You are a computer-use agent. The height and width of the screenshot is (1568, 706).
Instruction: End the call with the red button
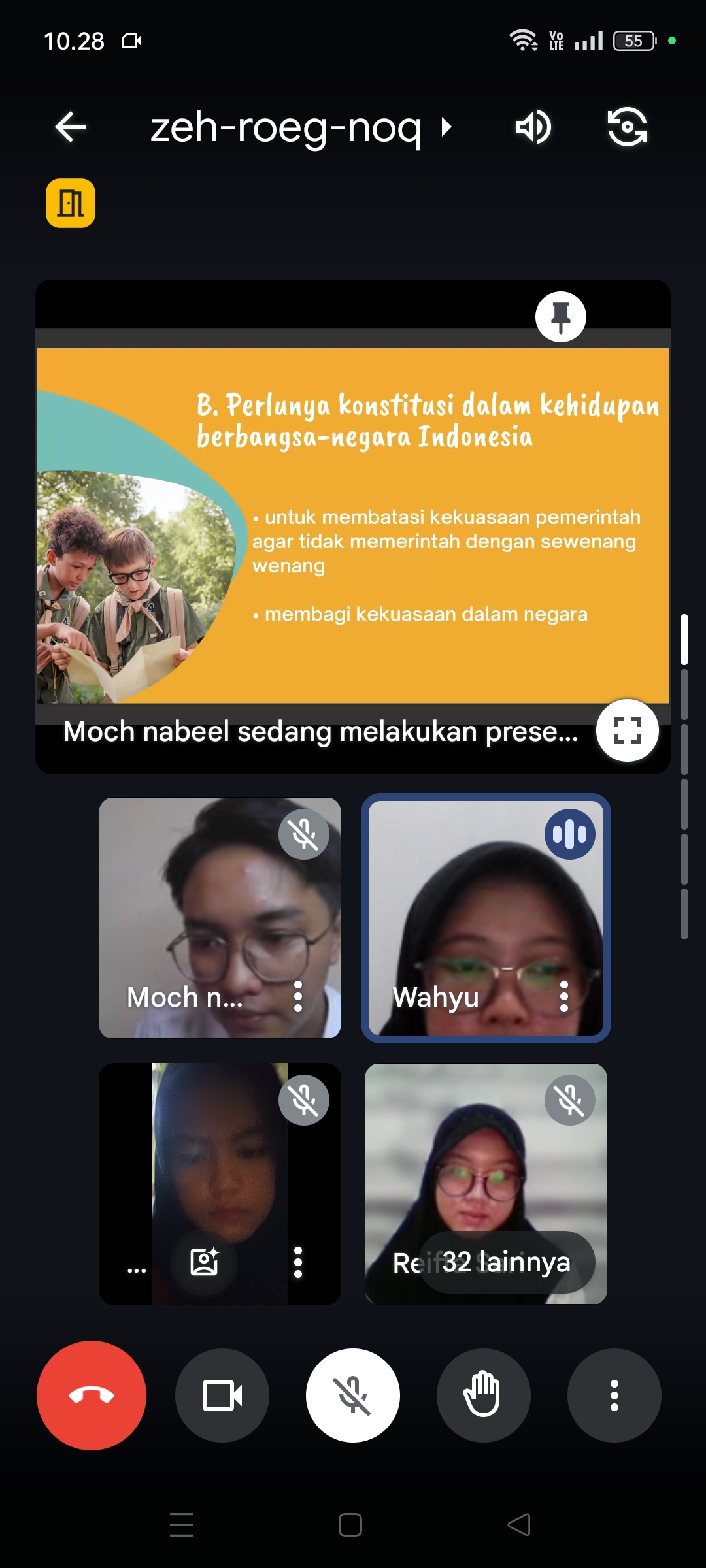(92, 1395)
